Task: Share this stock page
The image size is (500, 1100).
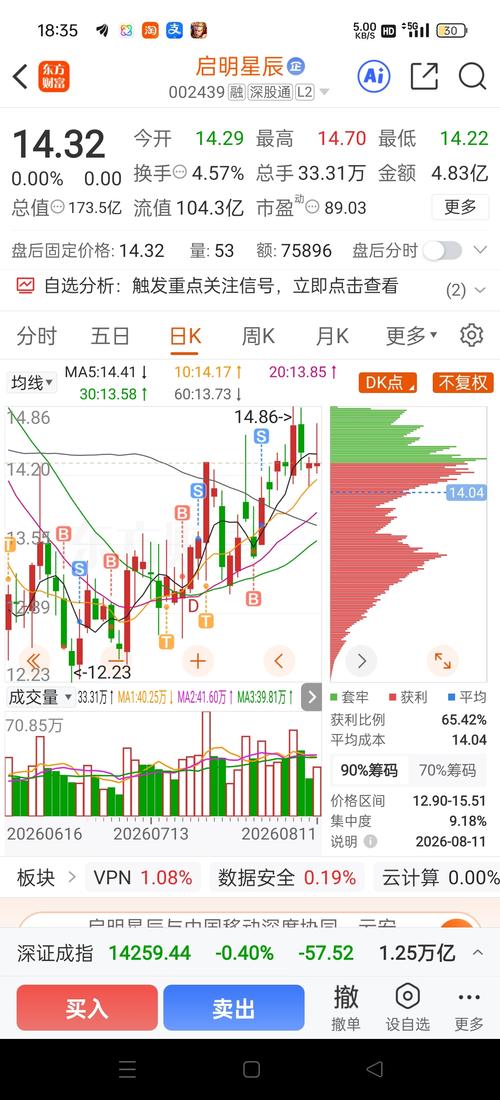Action: (x=424, y=76)
